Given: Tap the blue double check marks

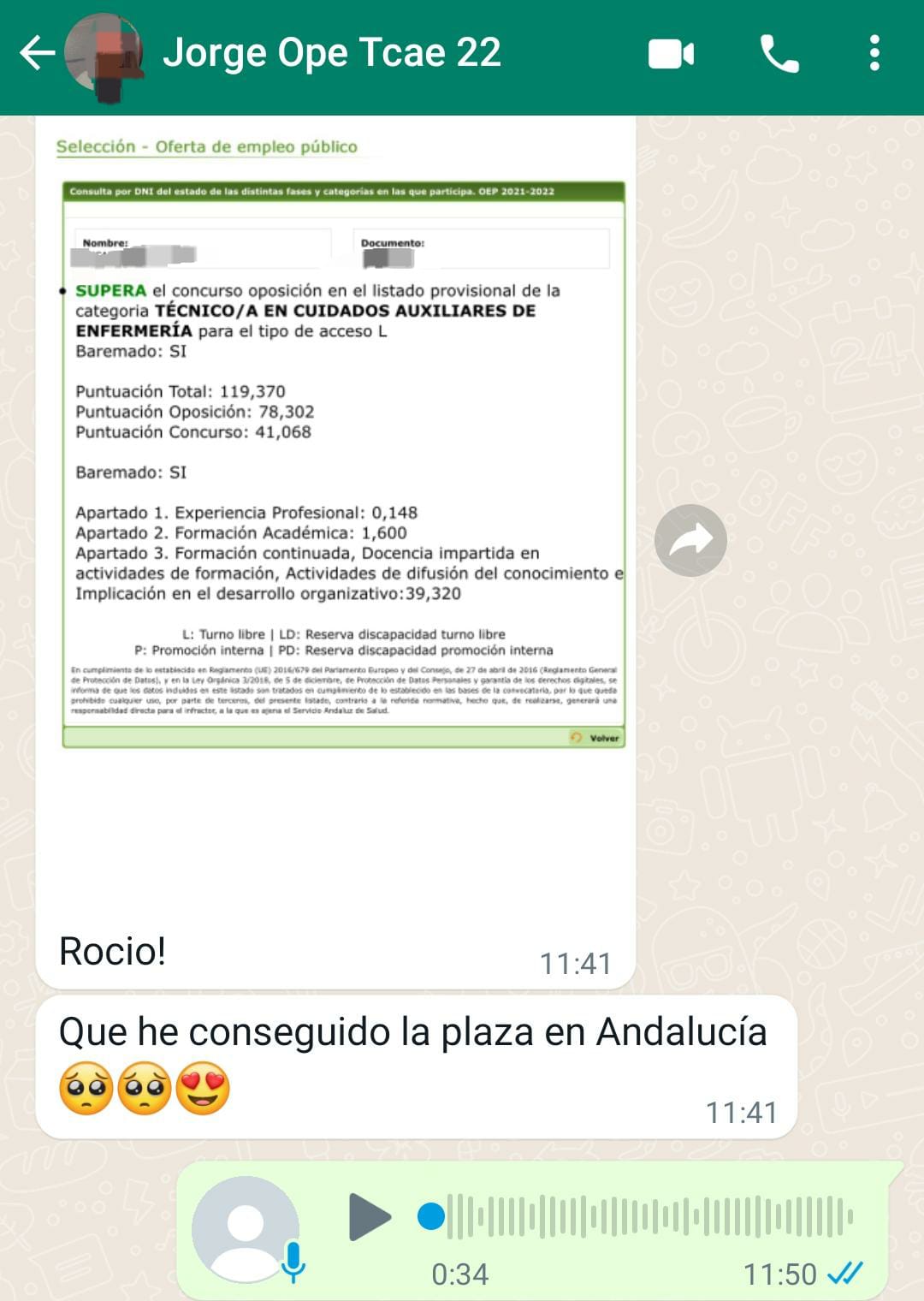Looking at the screenshot, I should (x=841, y=1274).
